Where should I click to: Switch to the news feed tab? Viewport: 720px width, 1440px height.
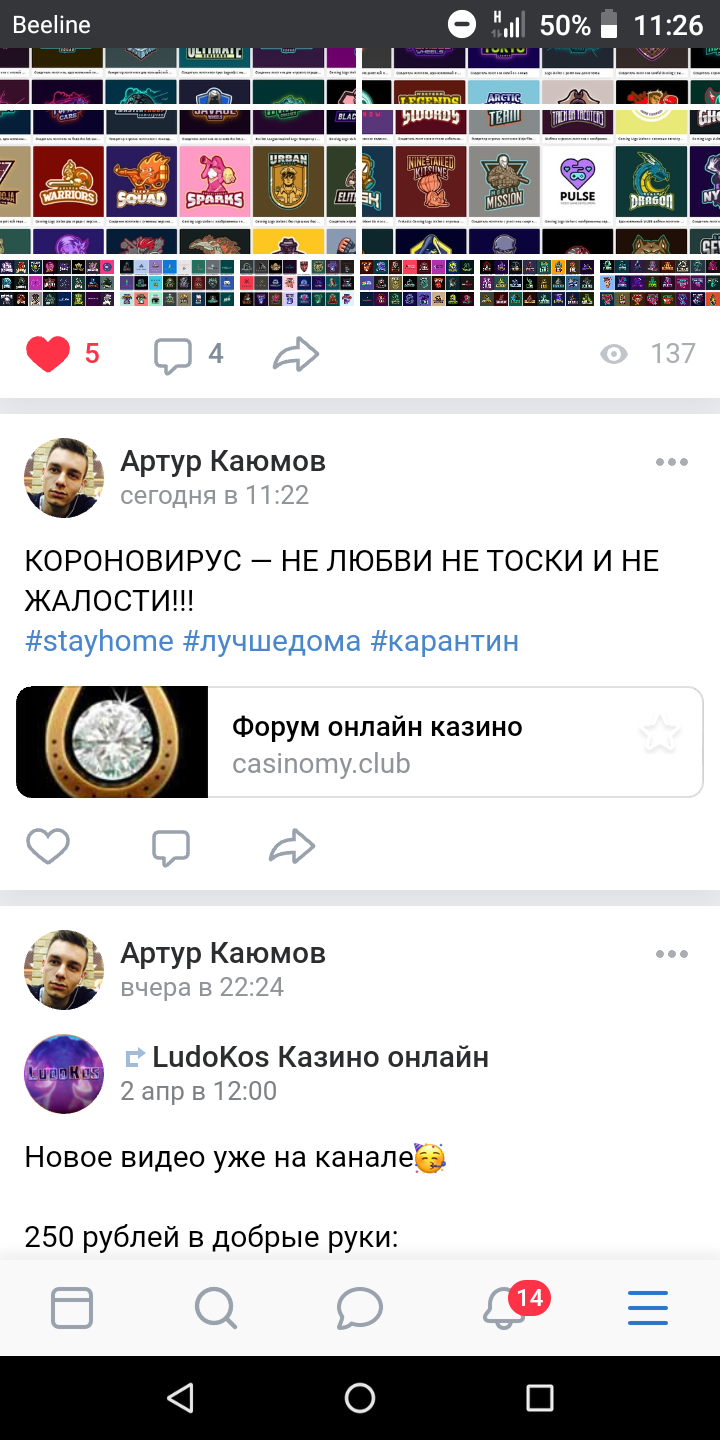coord(72,1307)
